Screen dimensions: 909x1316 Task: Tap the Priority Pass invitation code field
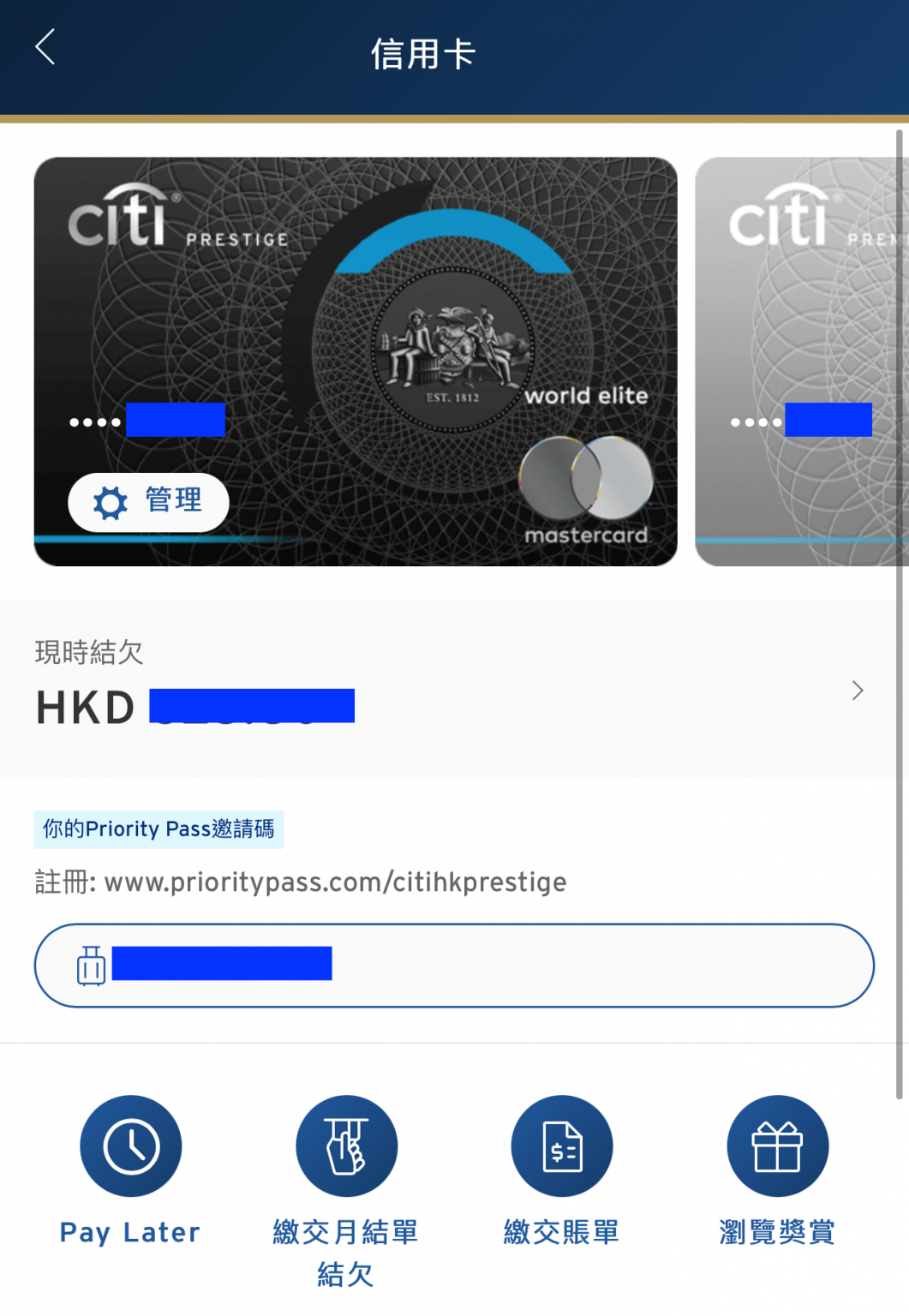(x=455, y=965)
